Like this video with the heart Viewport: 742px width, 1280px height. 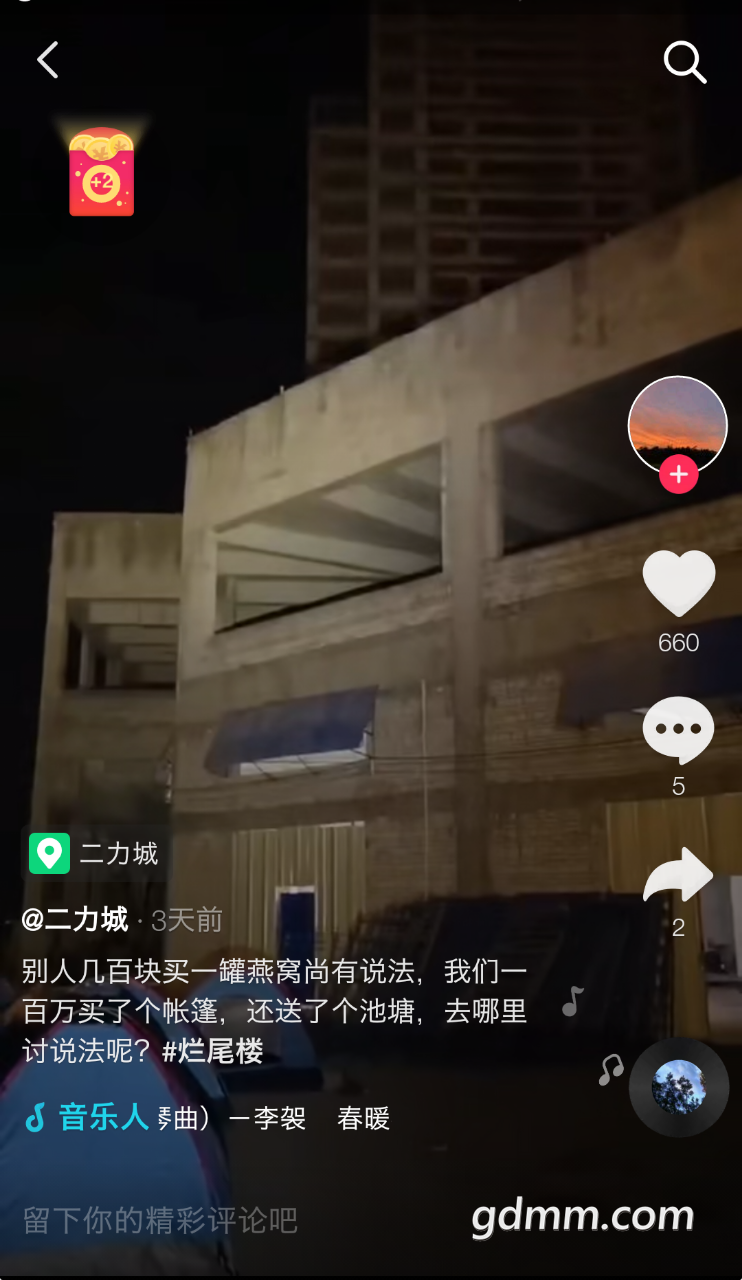coord(678,583)
